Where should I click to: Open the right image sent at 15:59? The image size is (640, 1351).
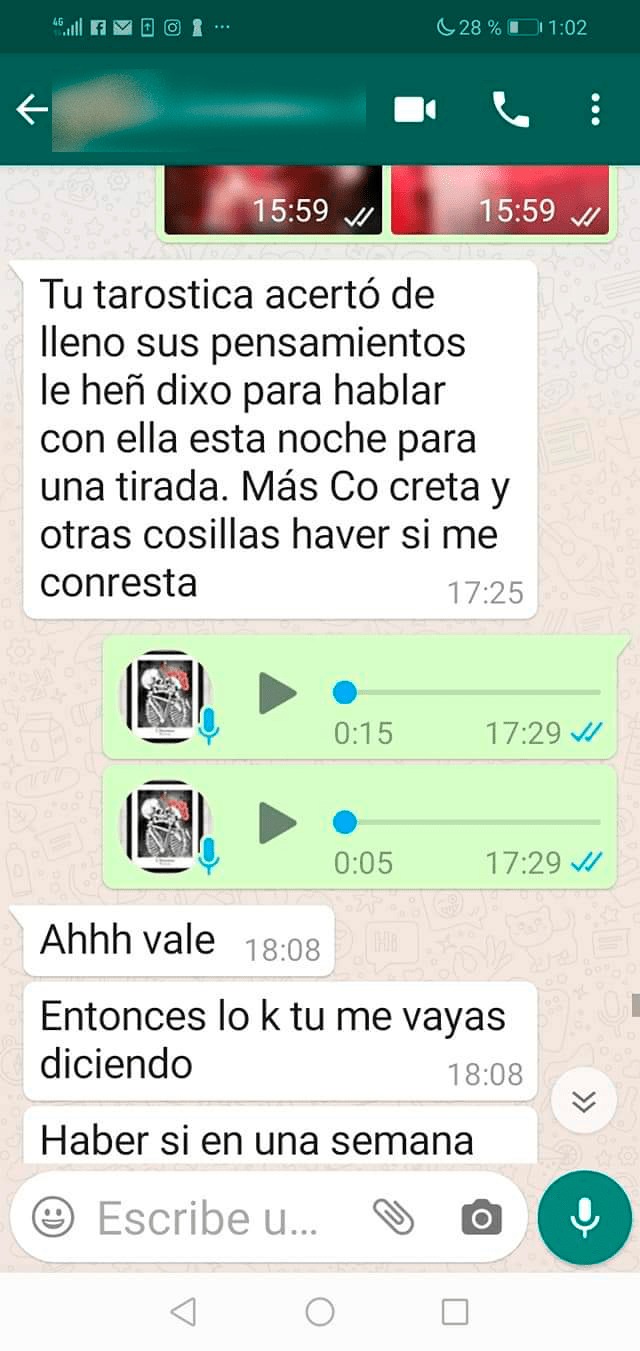coord(499,200)
